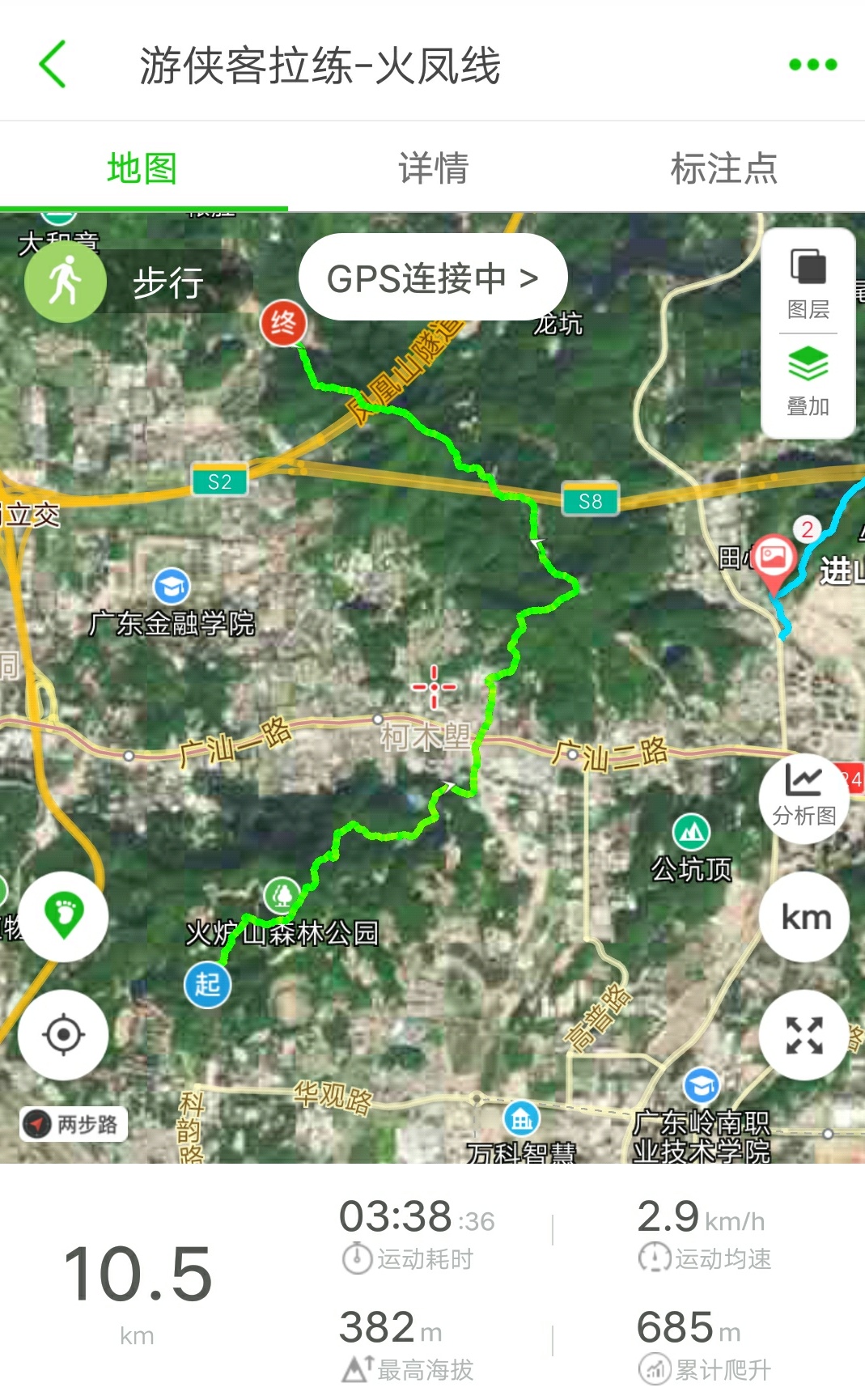
Task: Tap the red crosshair map center marker
Action: click(434, 687)
